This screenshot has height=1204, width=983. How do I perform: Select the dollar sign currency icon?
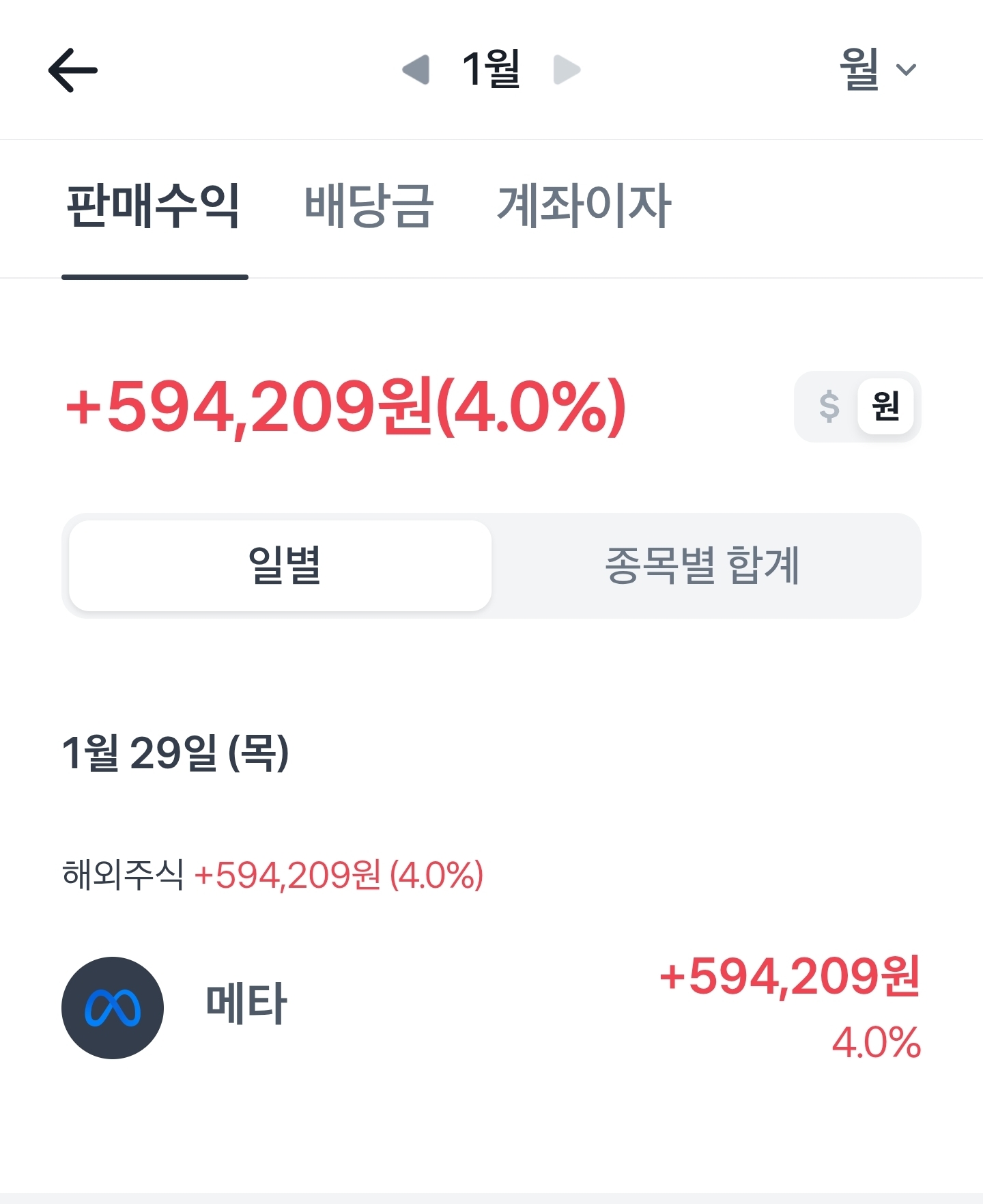829,407
